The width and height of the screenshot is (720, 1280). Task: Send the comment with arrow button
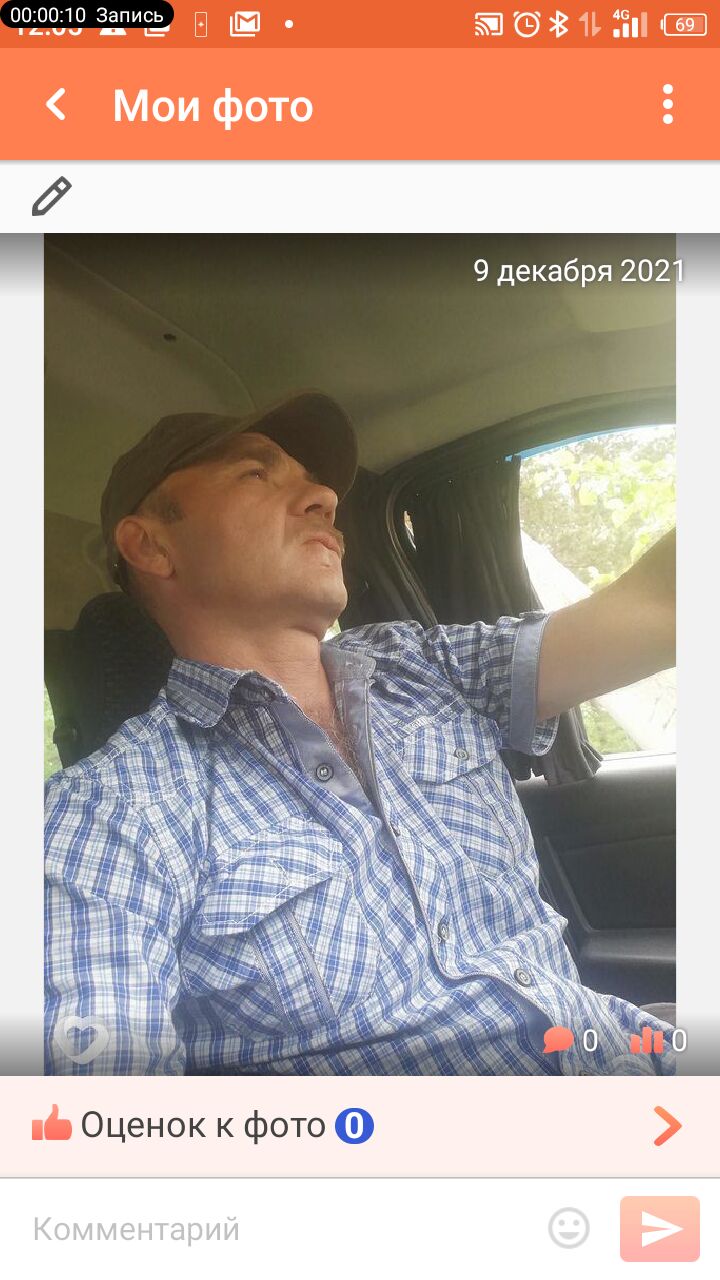660,1229
